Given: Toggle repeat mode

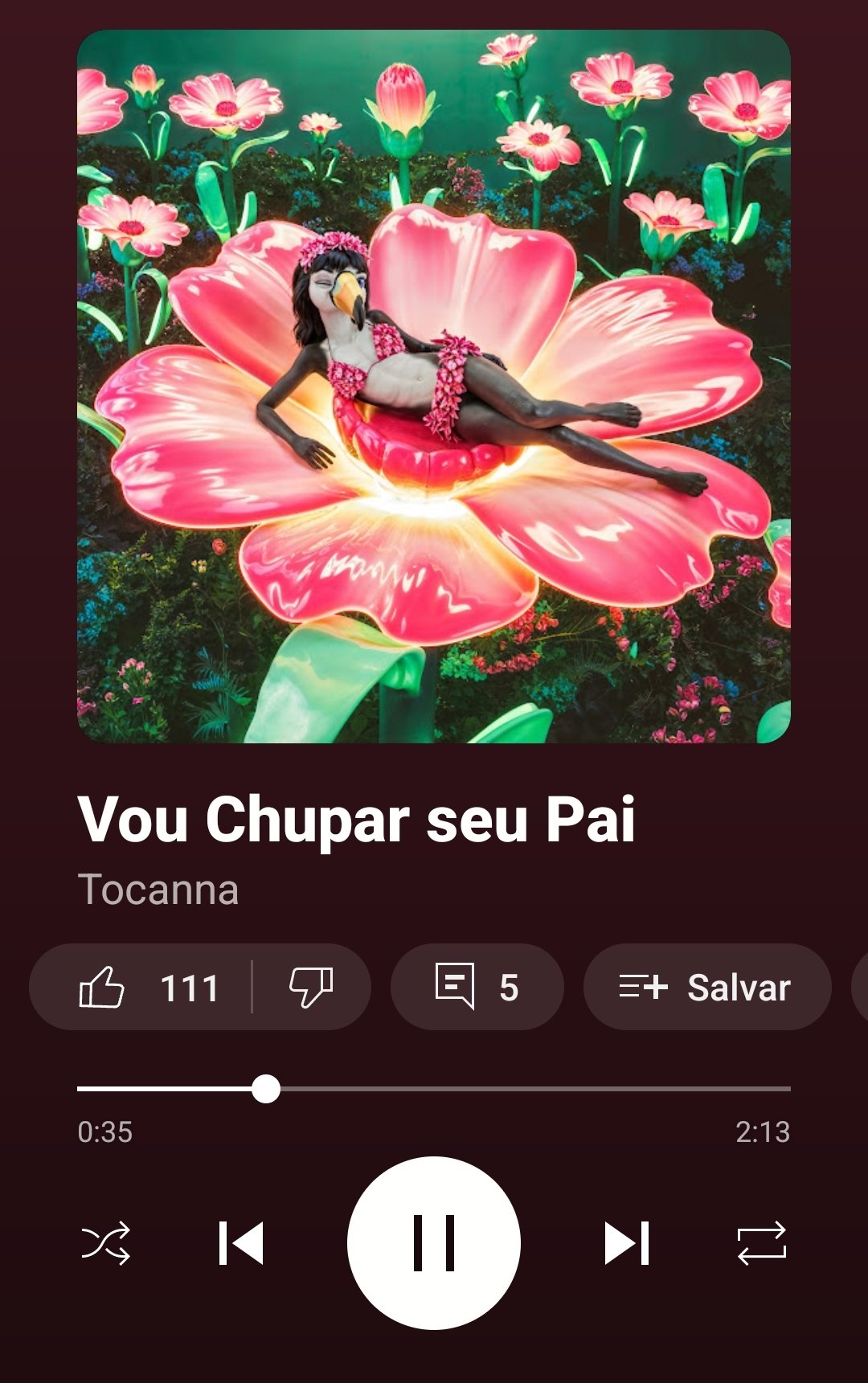Looking at the screenshot, I should [762, 1243].
